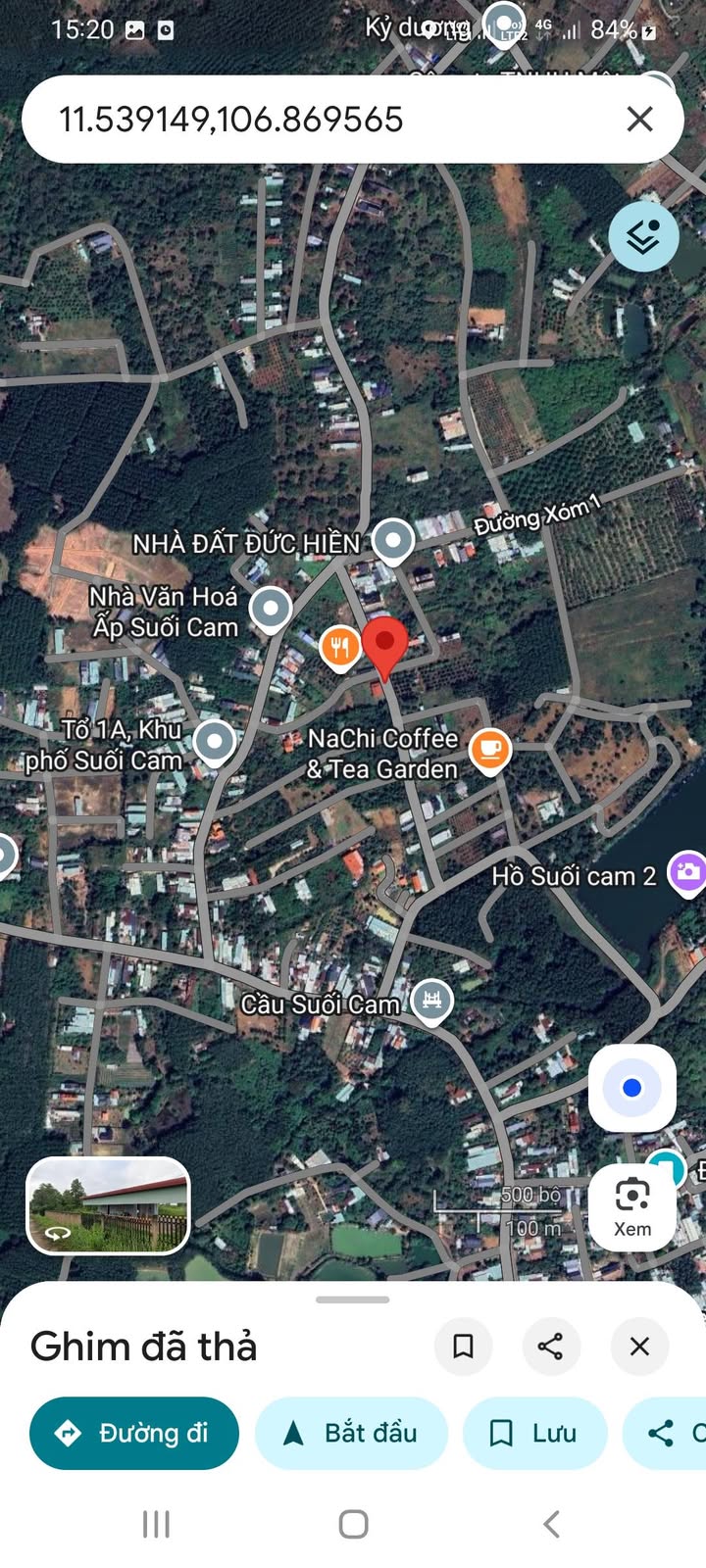This screenshot has width=706, height=1568.
Task: Bookmark the dropped pin from the header
Action: tap(463, 1347)
